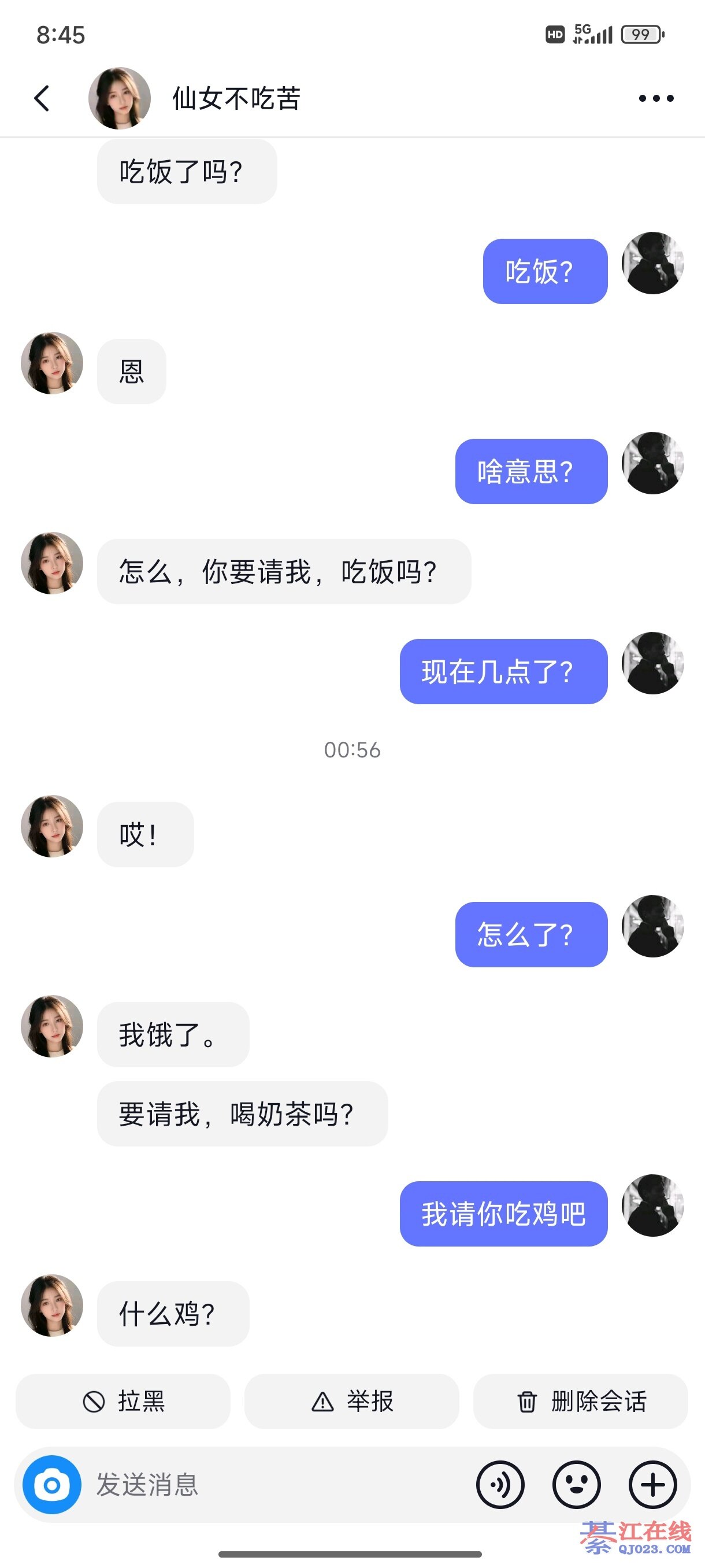Image resolution: width=705 pixels, height=1568 pixels.
Task: Go back from the chat
Action: coord(42,99)
